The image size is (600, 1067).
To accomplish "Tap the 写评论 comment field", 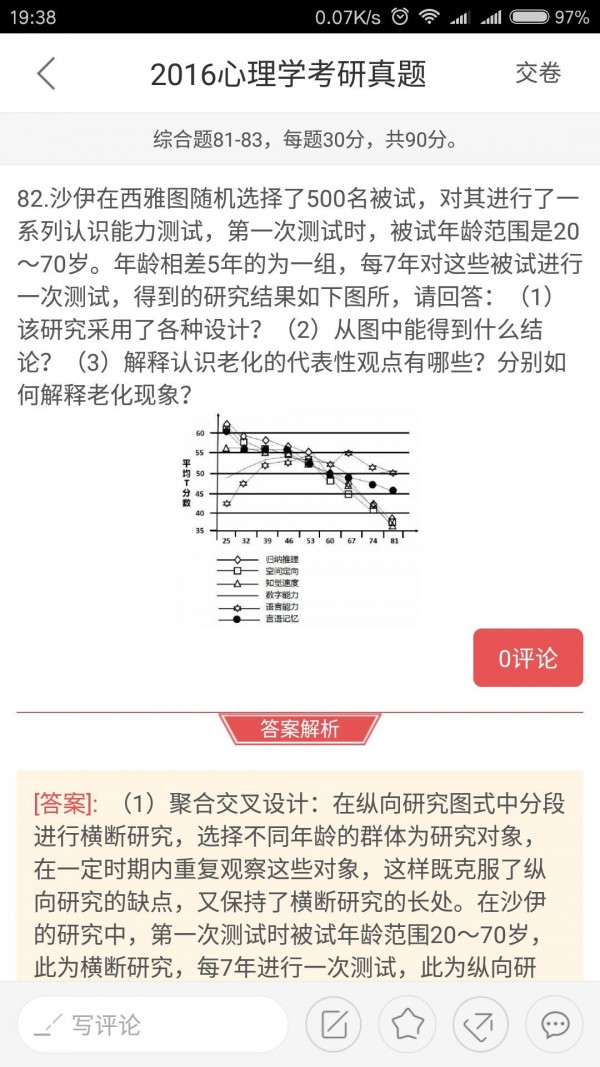I will tap(152, 1024).
